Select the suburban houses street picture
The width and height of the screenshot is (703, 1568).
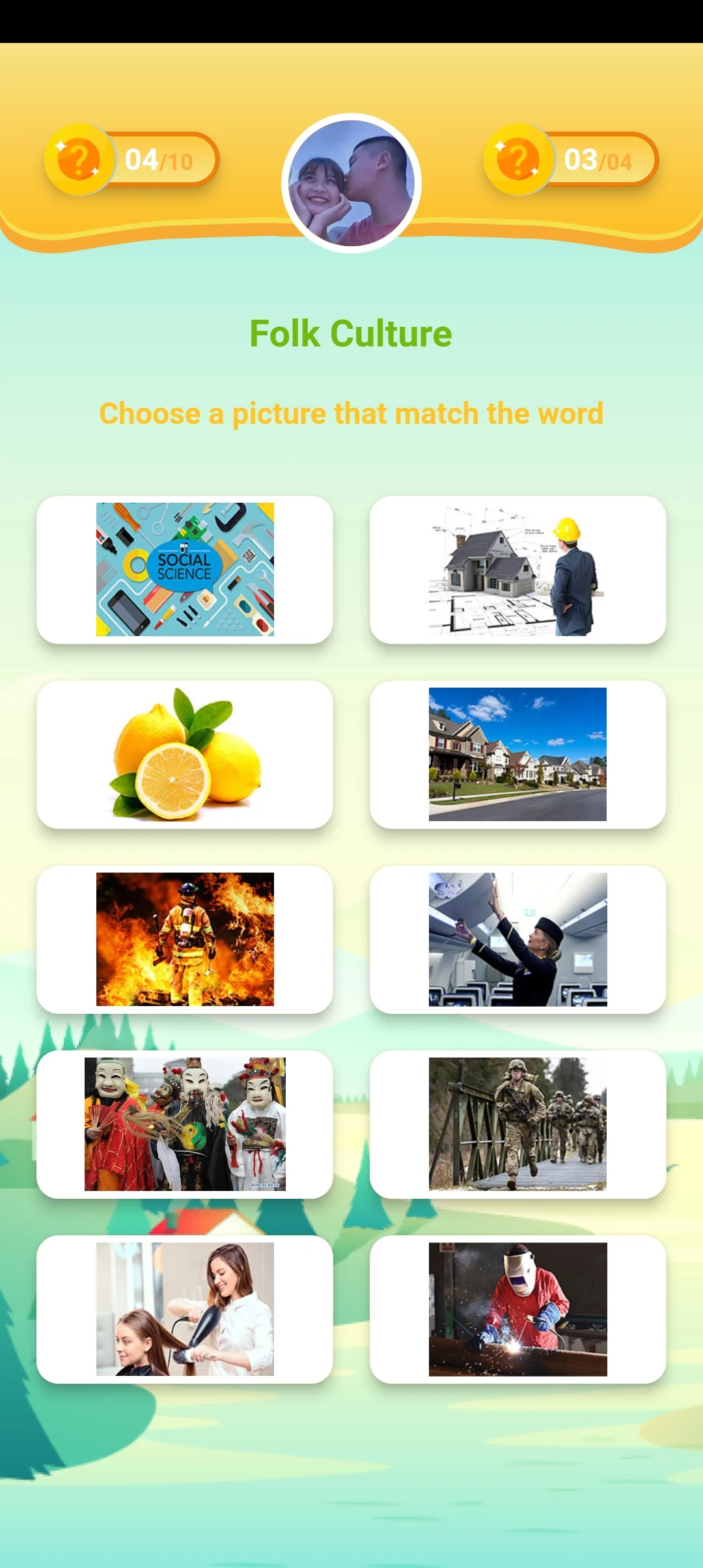coord(517,755)
